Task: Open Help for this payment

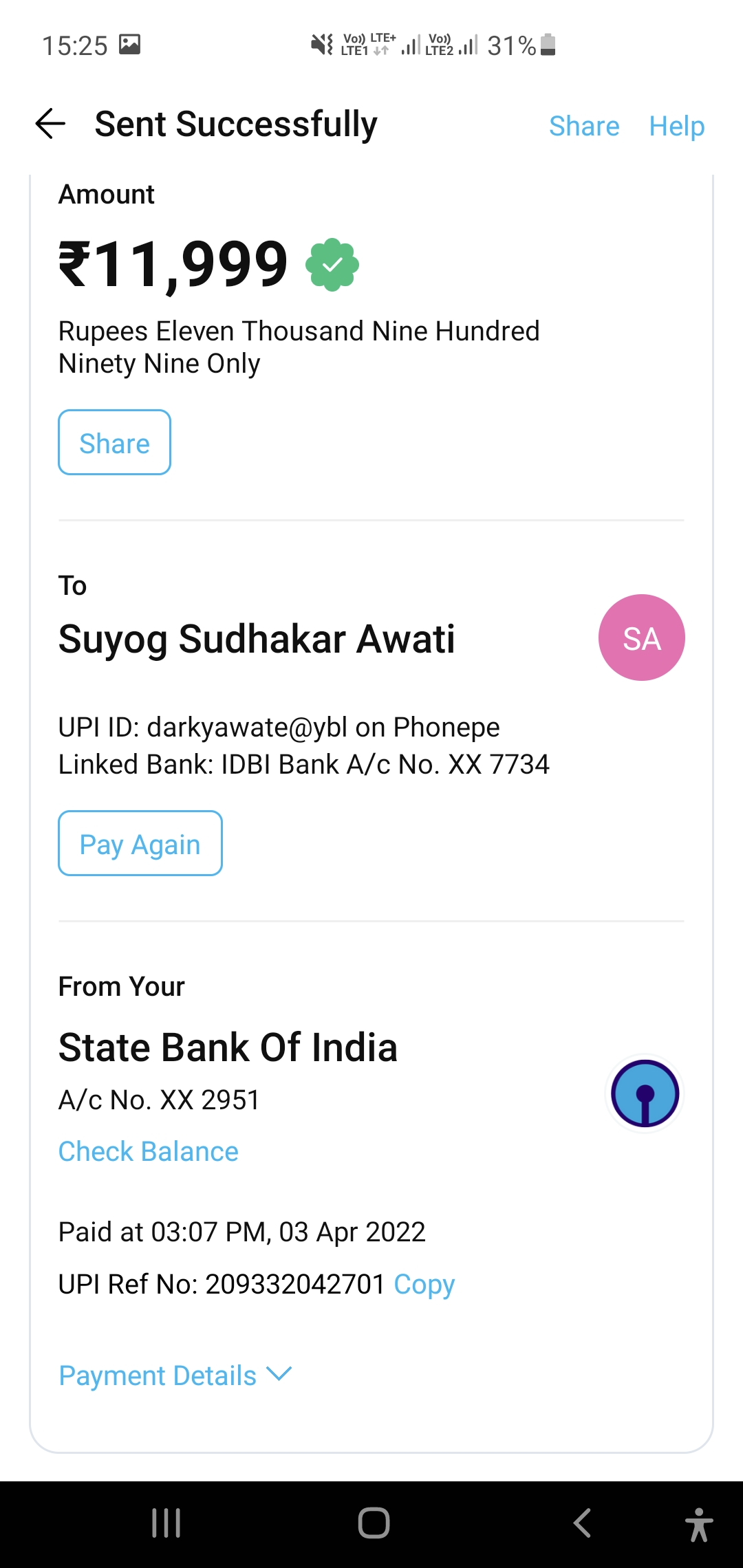Action: click(677, 127)
